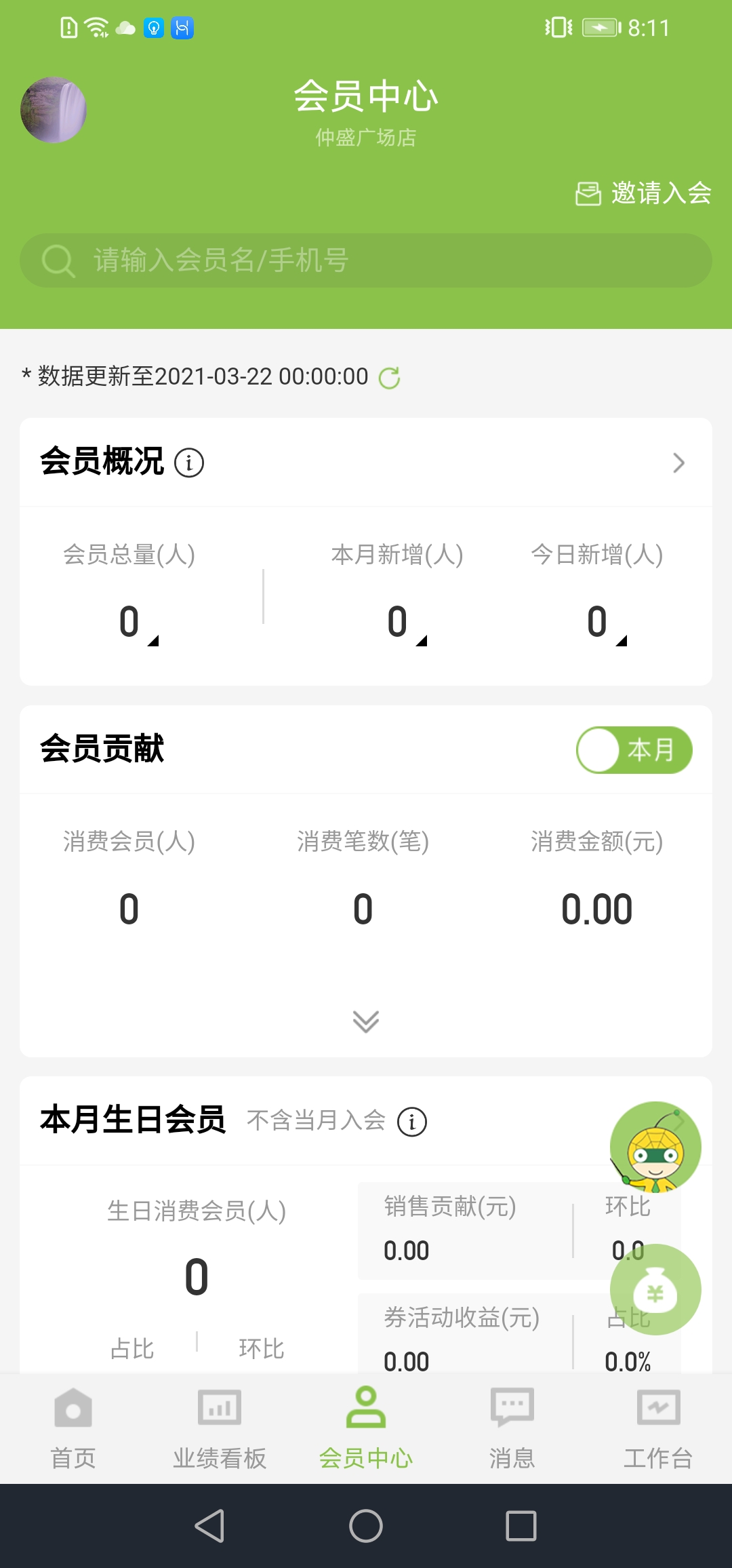Open the mascot assistant icon
The image size is (732, 1568).
click(x=655, y=1146)
